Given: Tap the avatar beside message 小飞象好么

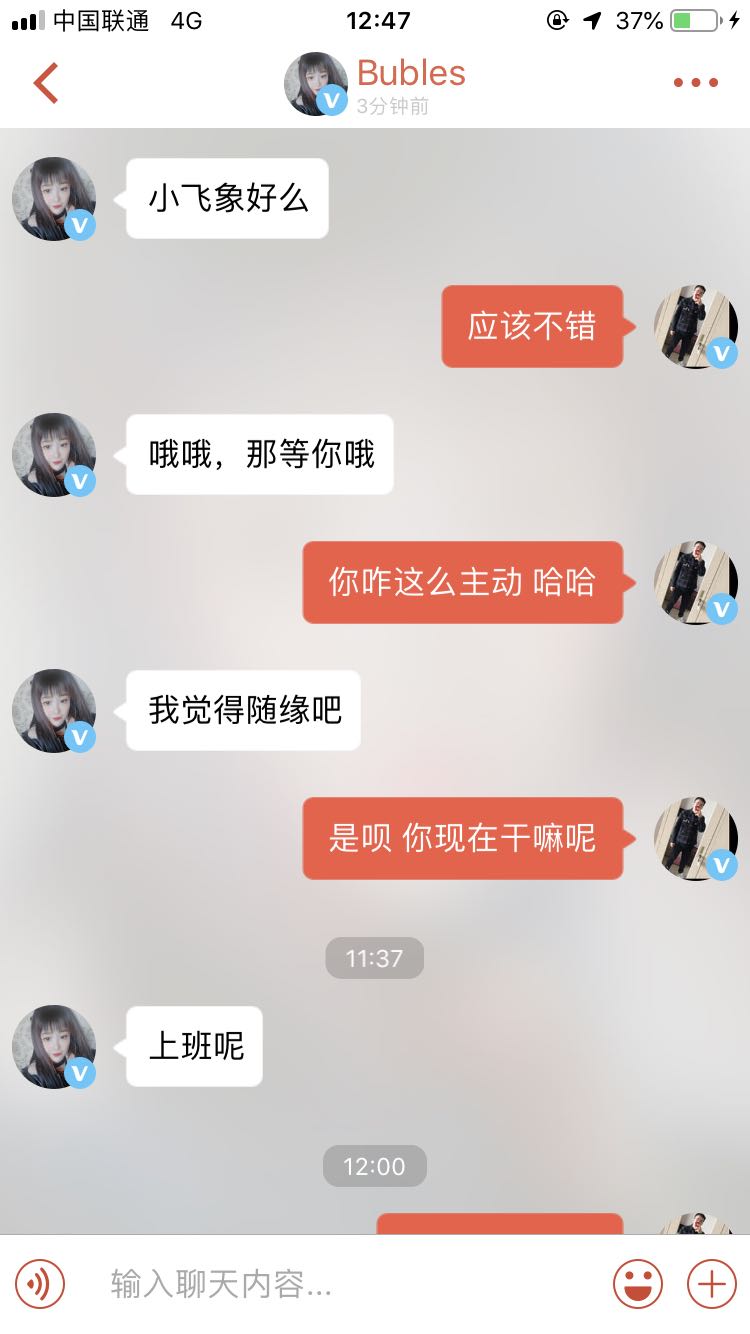Looking at the screenshot, I should click(x=54, y=198).
